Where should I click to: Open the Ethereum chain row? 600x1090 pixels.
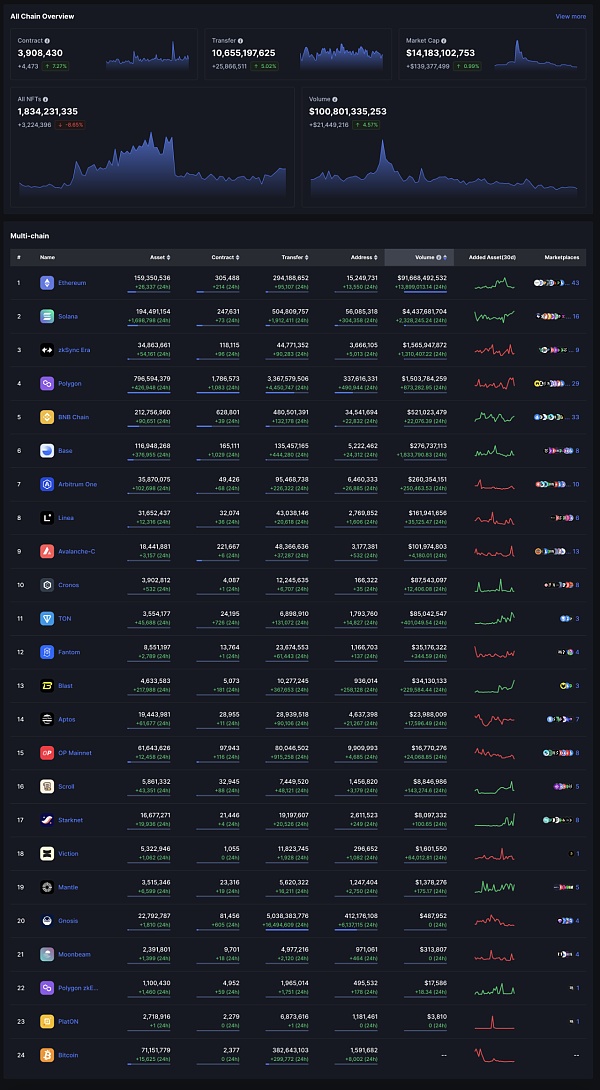[72, 283]
